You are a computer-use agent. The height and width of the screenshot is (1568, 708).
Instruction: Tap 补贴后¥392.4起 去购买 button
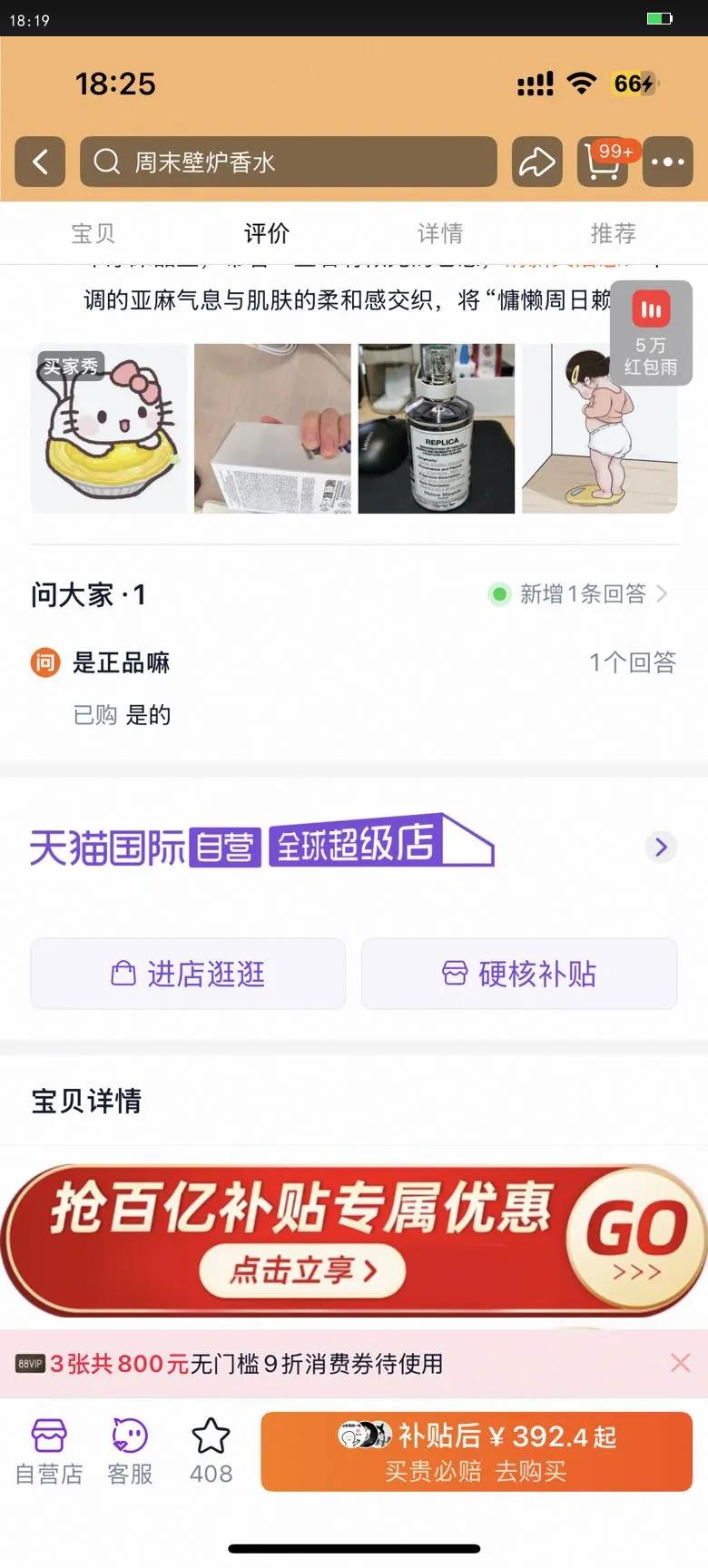click(x=477, y=1452)
